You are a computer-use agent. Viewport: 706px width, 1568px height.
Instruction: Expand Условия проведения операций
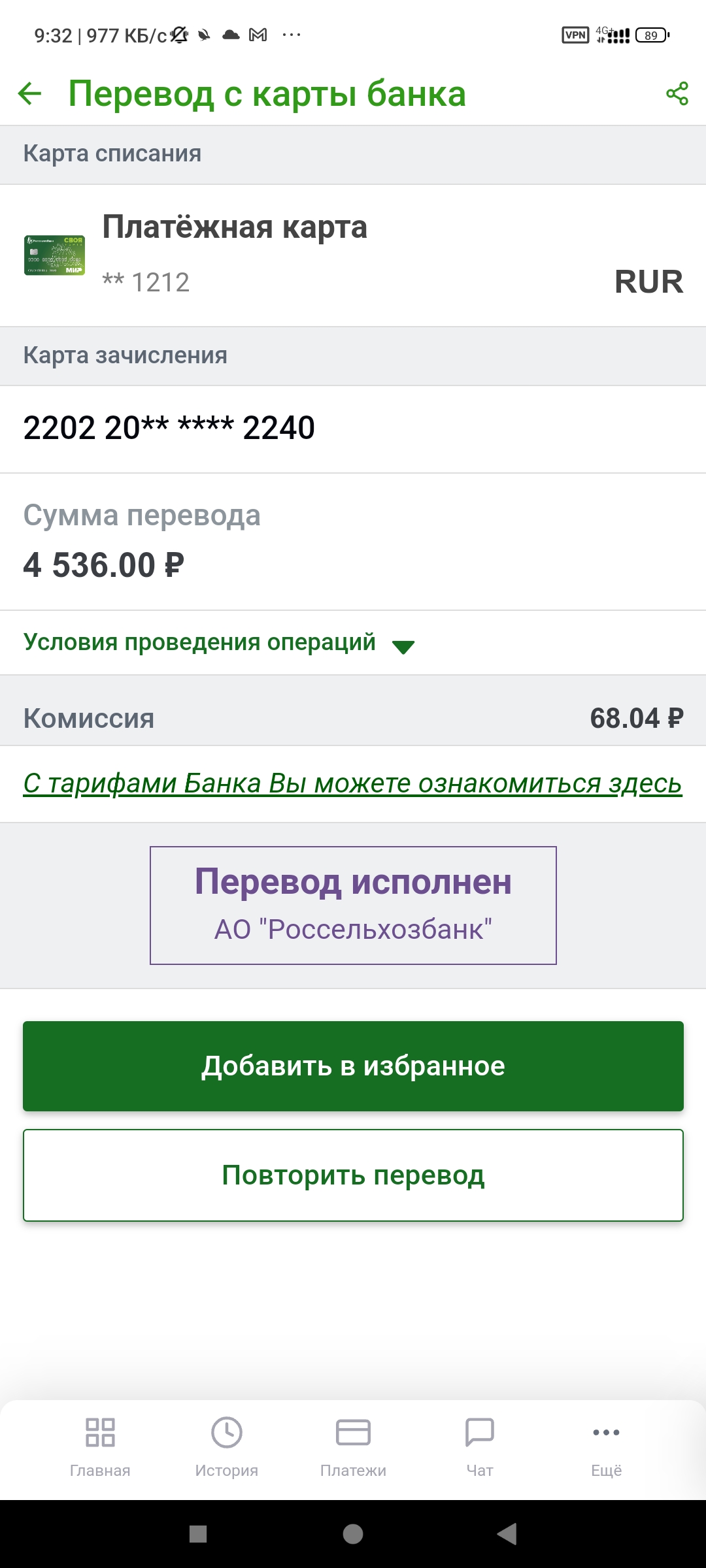[219, 643]
